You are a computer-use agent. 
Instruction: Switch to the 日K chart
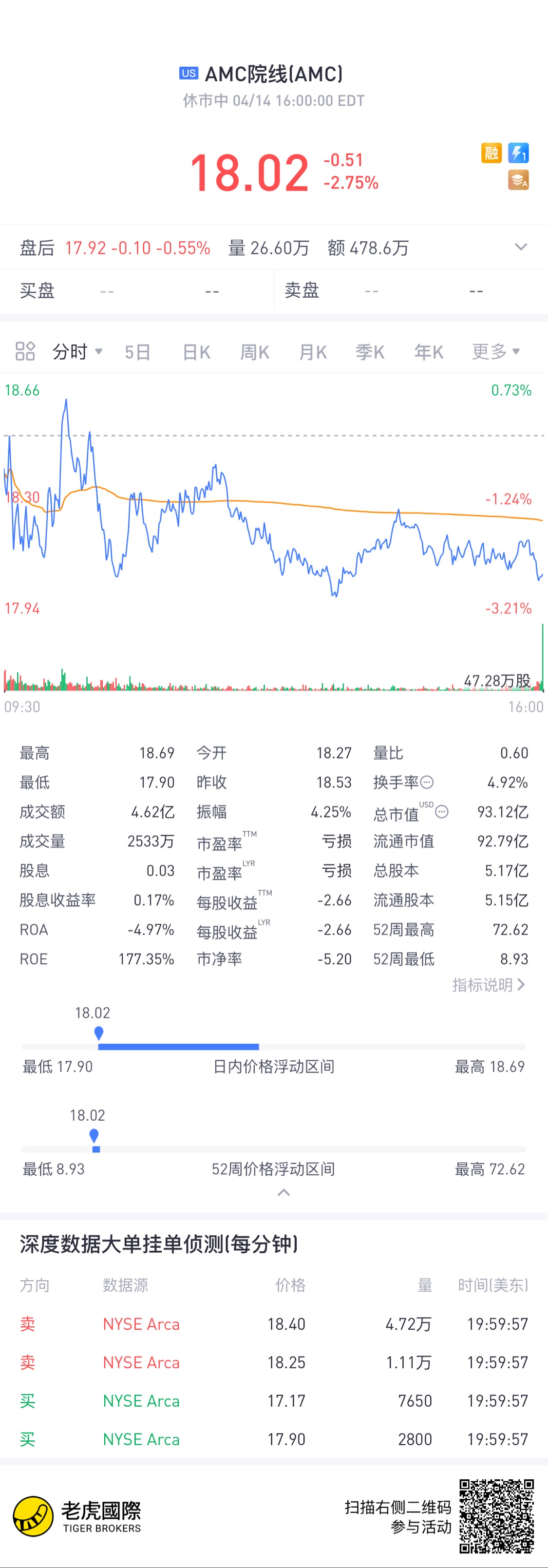coord(196,352)
